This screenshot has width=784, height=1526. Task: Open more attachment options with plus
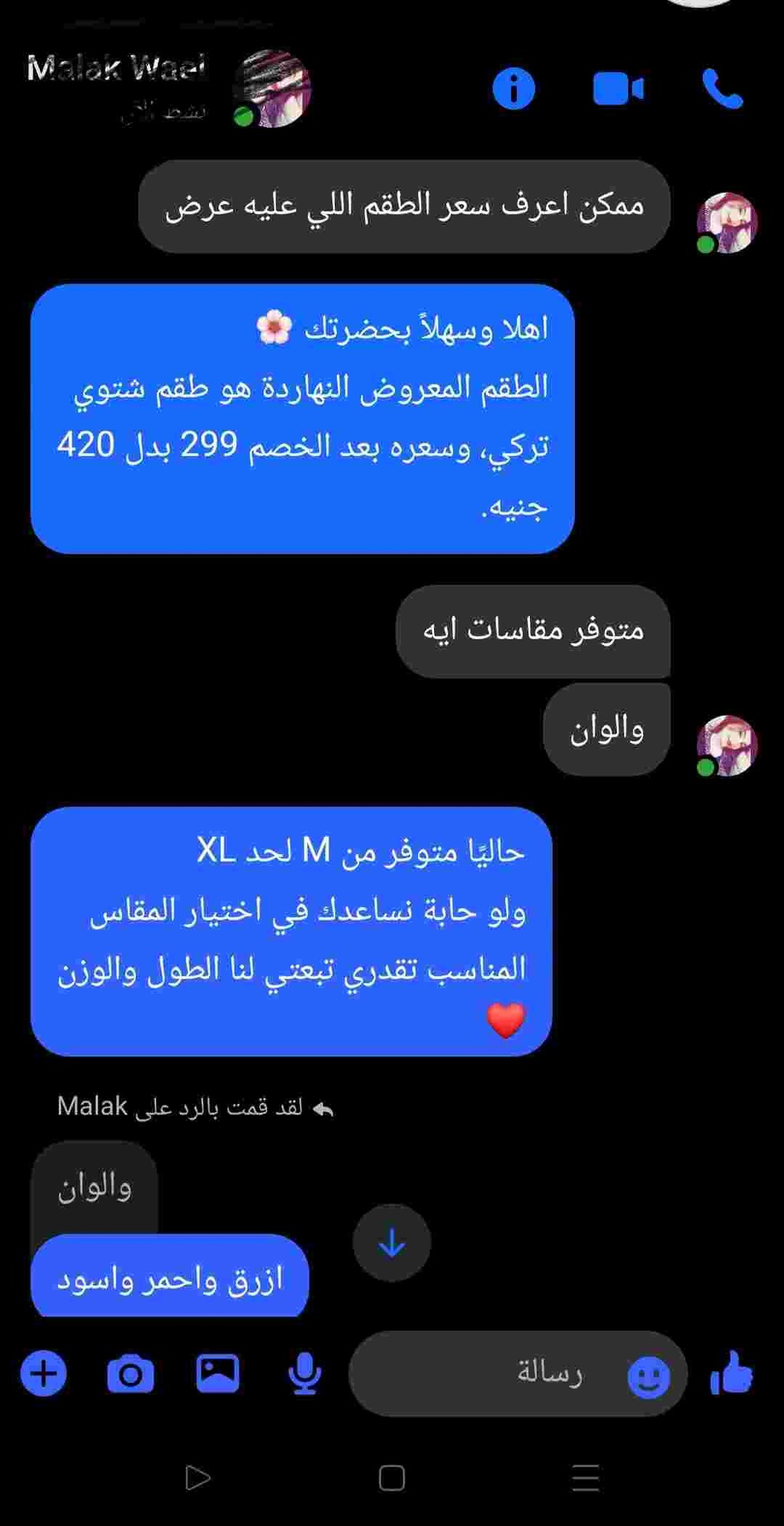(x=44, y=1373)
